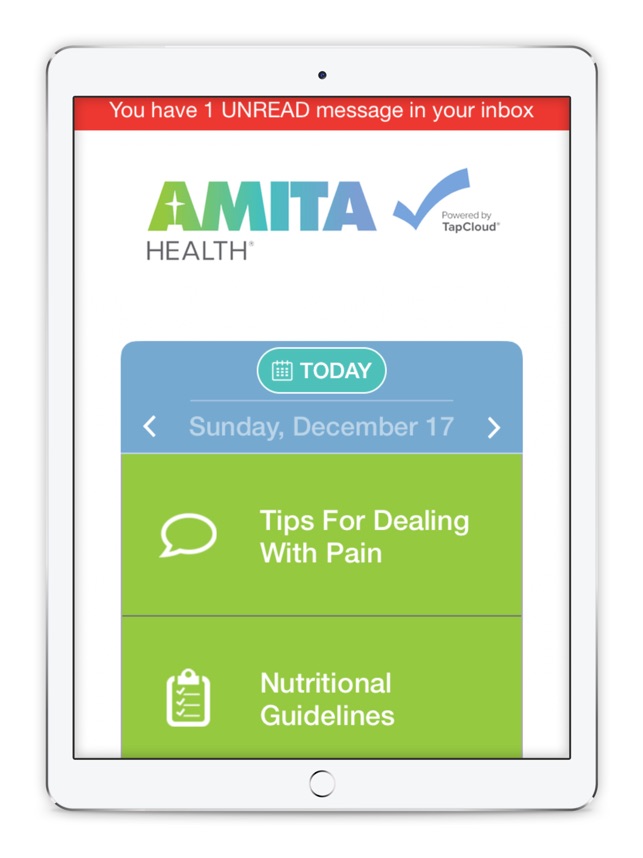Advance to the next day arrow
643x858 pixels.
point(493,428)
